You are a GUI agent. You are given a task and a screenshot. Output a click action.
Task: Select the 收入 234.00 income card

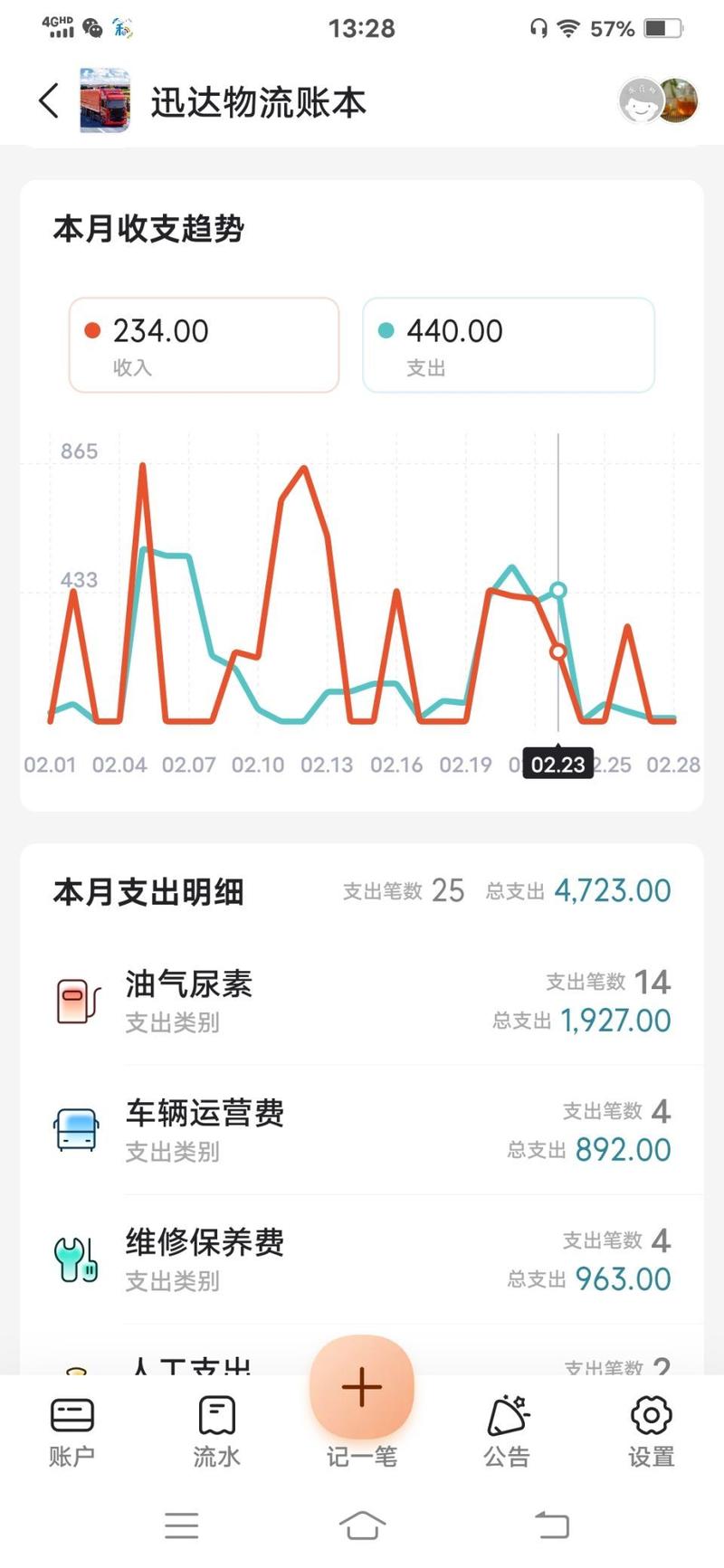coord(204,345)
